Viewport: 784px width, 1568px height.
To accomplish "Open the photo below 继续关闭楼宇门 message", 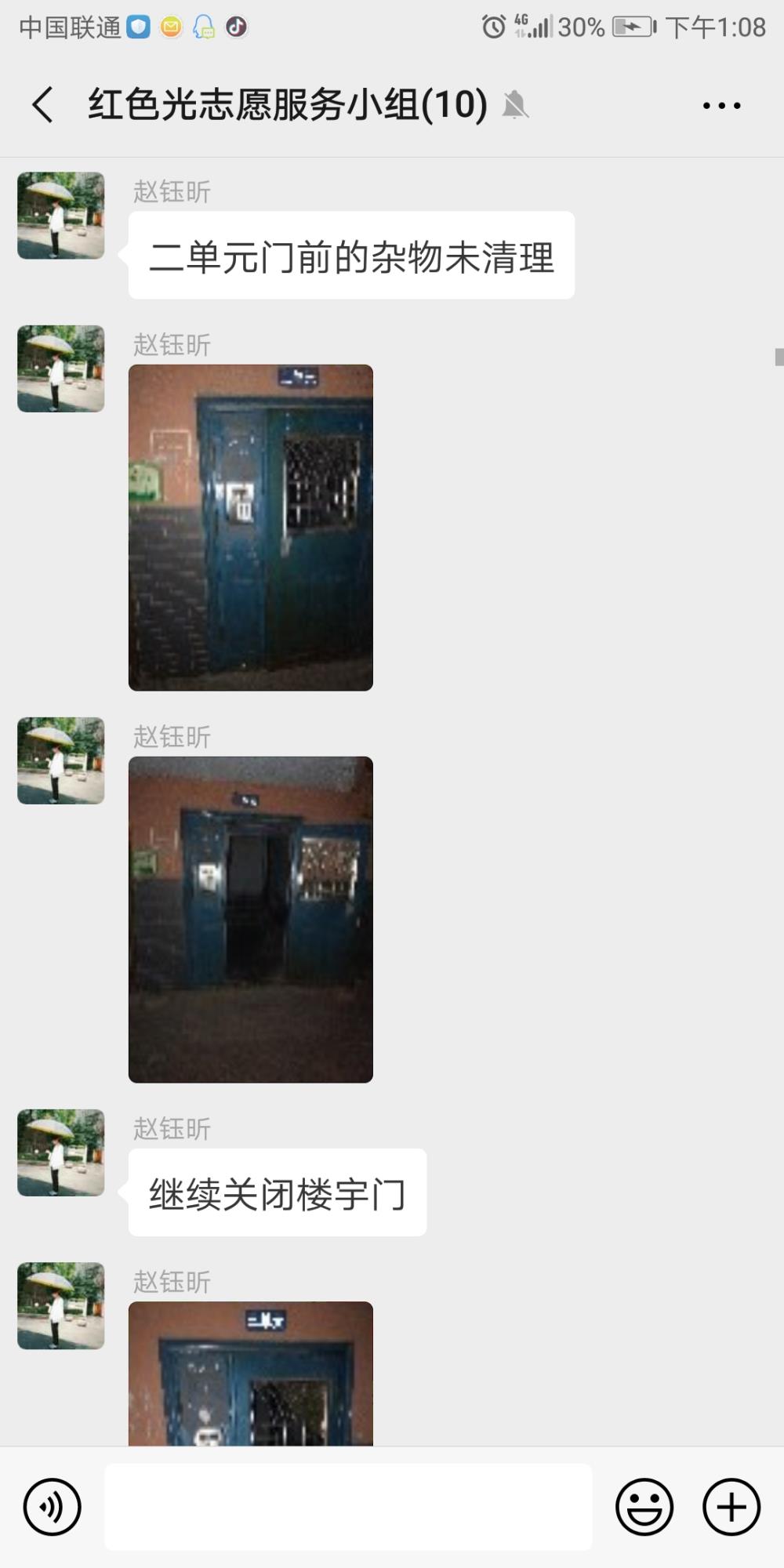I will [x=251, y=1374].
